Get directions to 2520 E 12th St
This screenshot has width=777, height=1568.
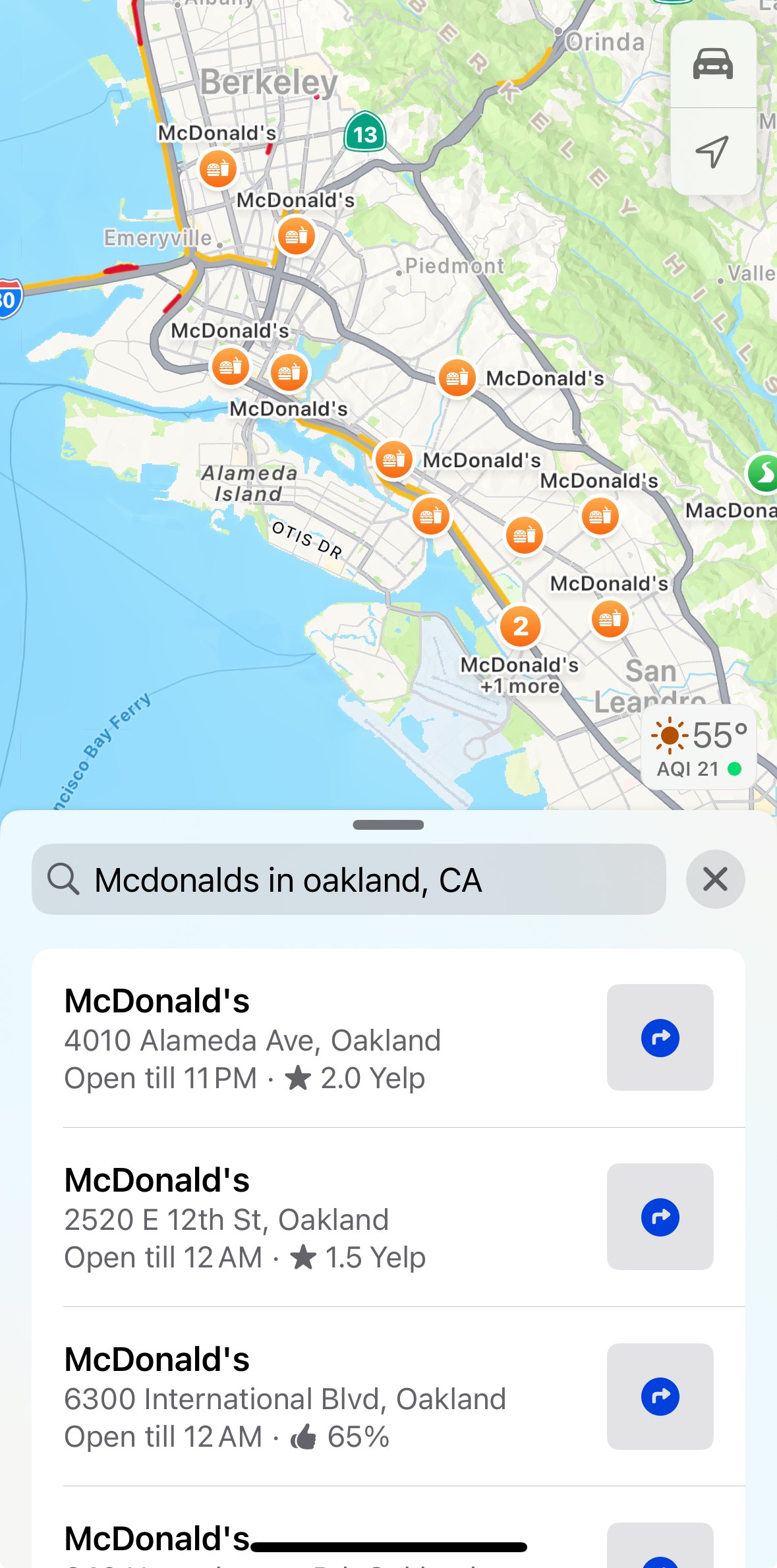coord(660,1217)
